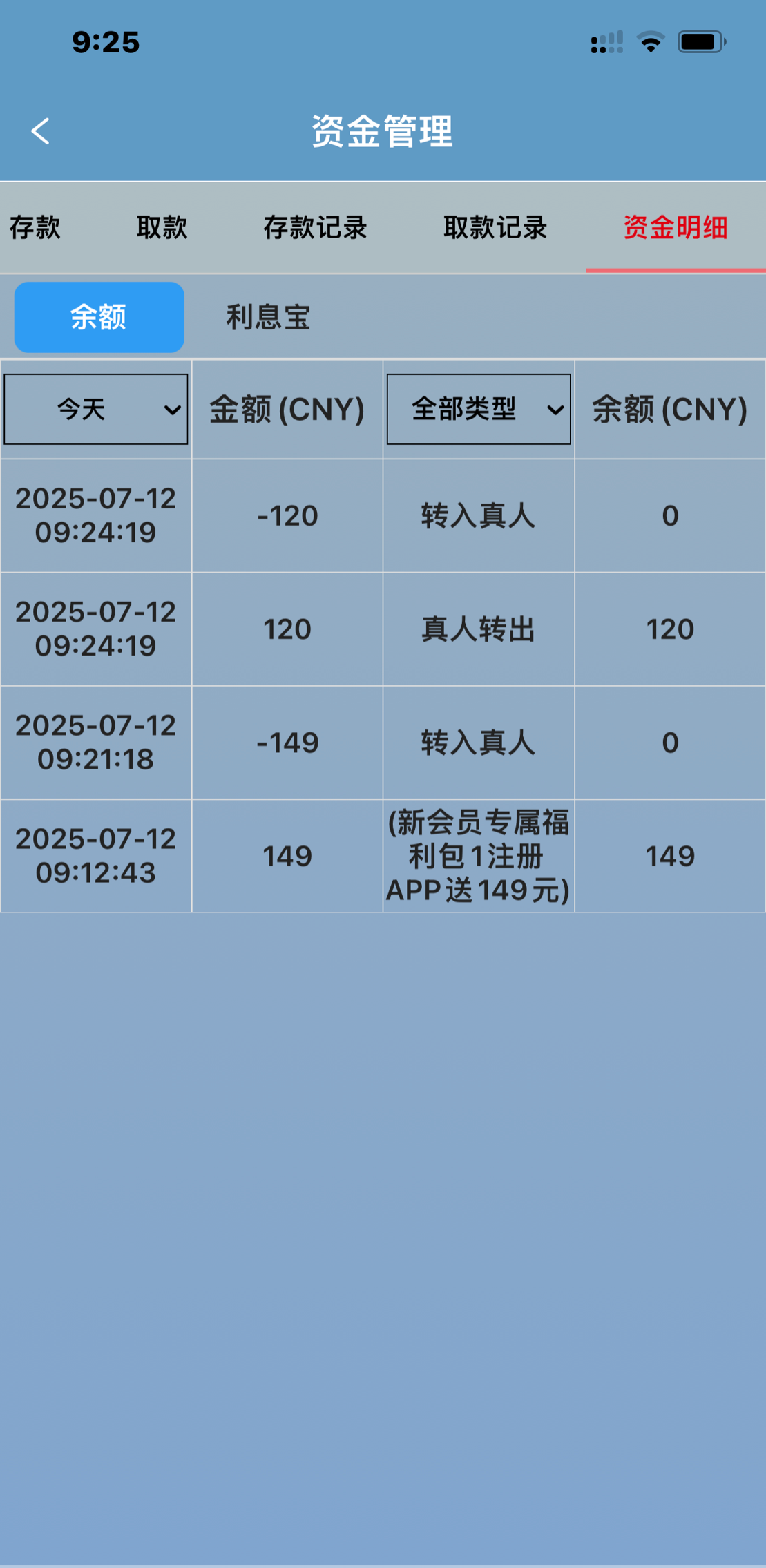Switch to the 存款 tab
The width and height of the screenshot is (766, 1568).
[35, 227]
